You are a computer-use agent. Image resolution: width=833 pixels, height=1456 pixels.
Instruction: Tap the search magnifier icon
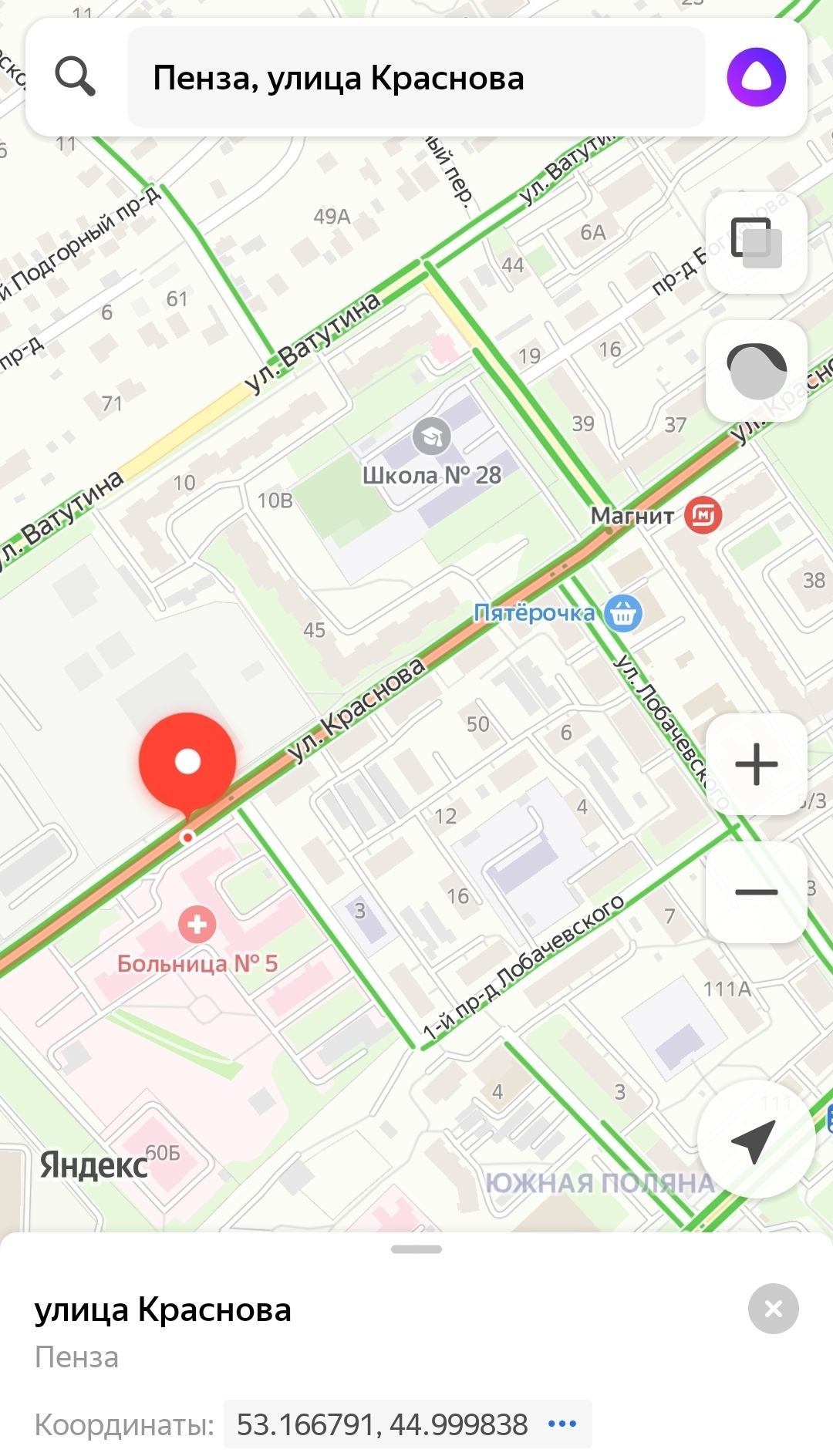(x=75, y=77)
